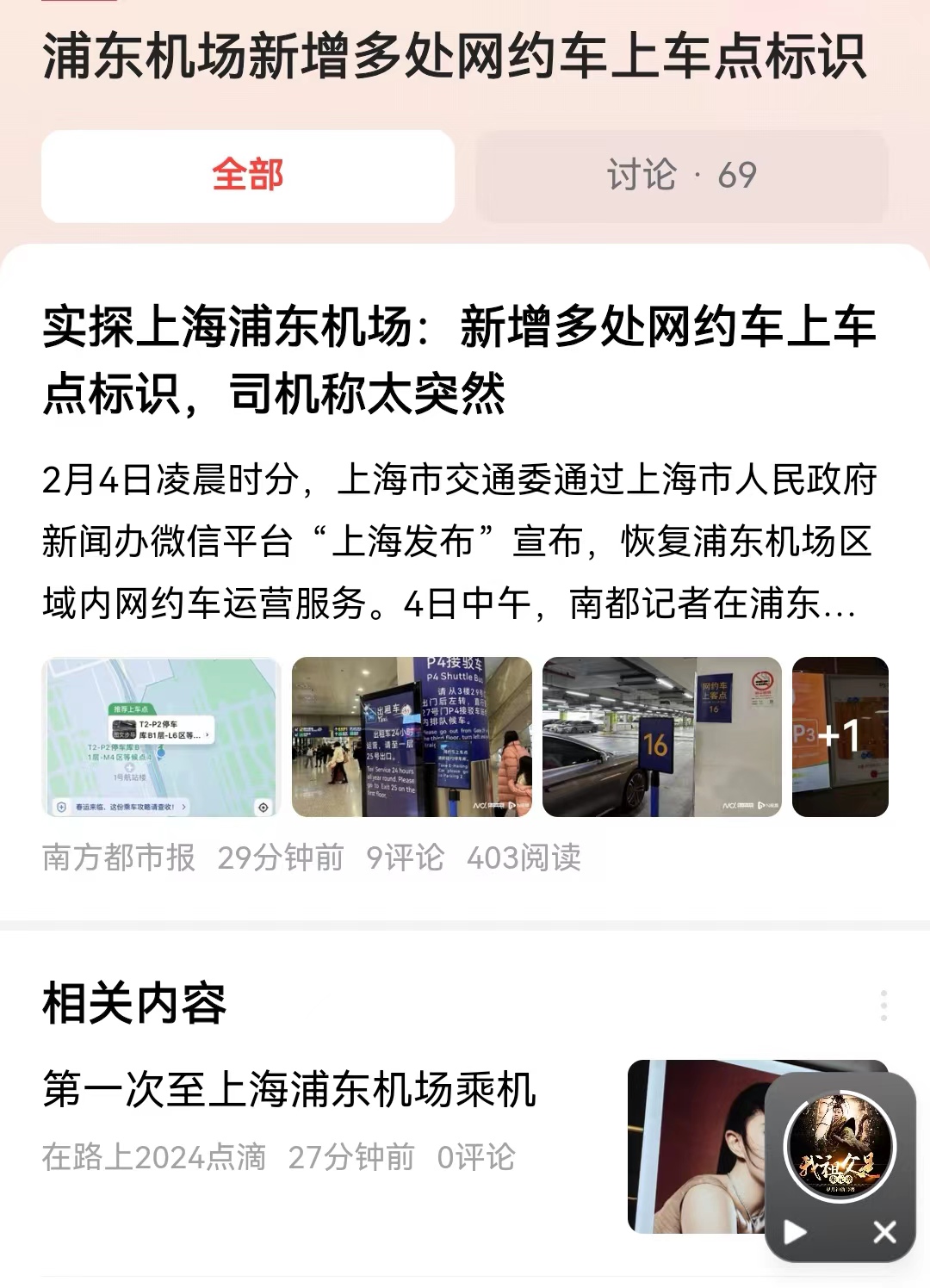930x1288 pixels.
Task: Open the 相关内容 three-dot menu
Action: [x=883, y=1006]
